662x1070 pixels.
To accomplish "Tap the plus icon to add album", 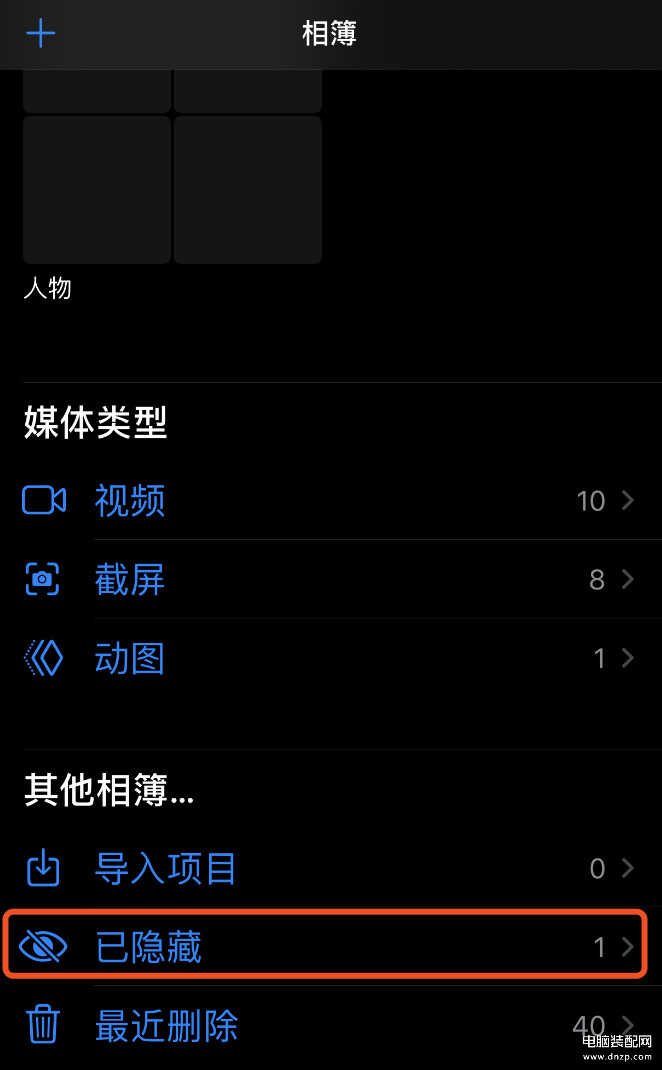I will coord(41,33).
